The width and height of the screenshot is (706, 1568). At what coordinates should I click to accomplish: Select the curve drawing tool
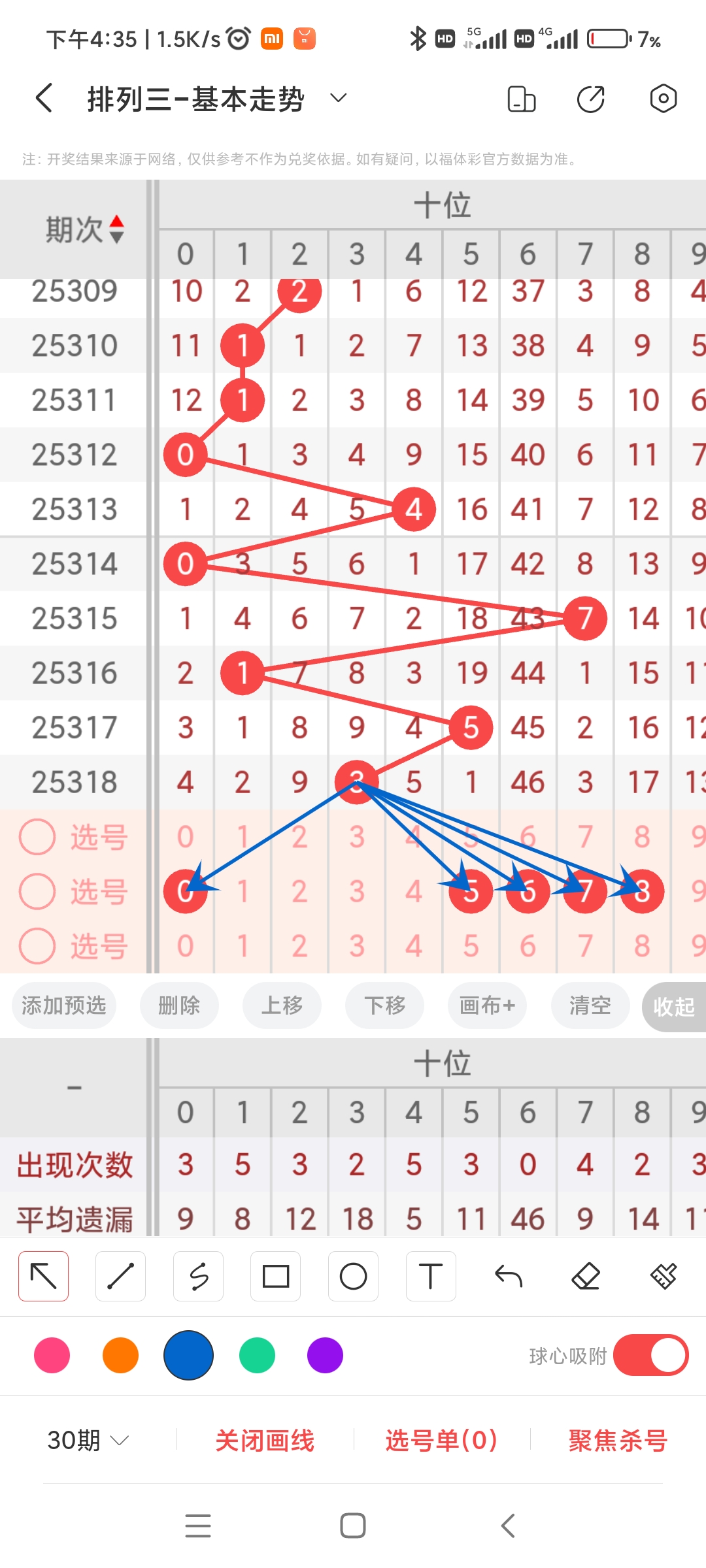(x=198, y=1275)
